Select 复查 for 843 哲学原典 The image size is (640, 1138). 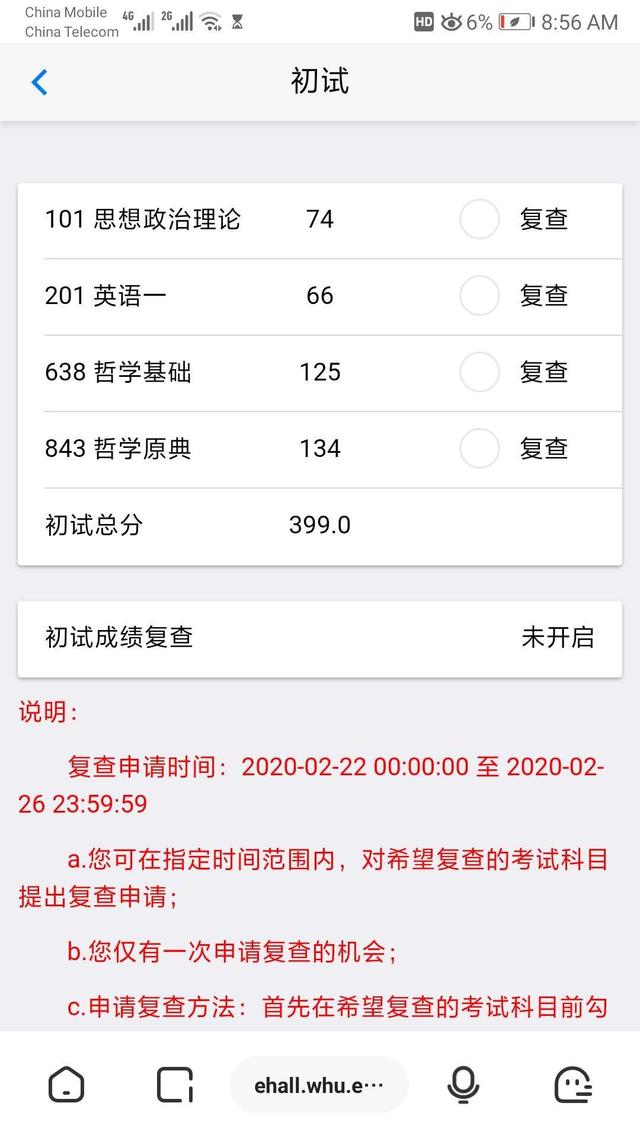pyautogui.click(x=479, y=449)
